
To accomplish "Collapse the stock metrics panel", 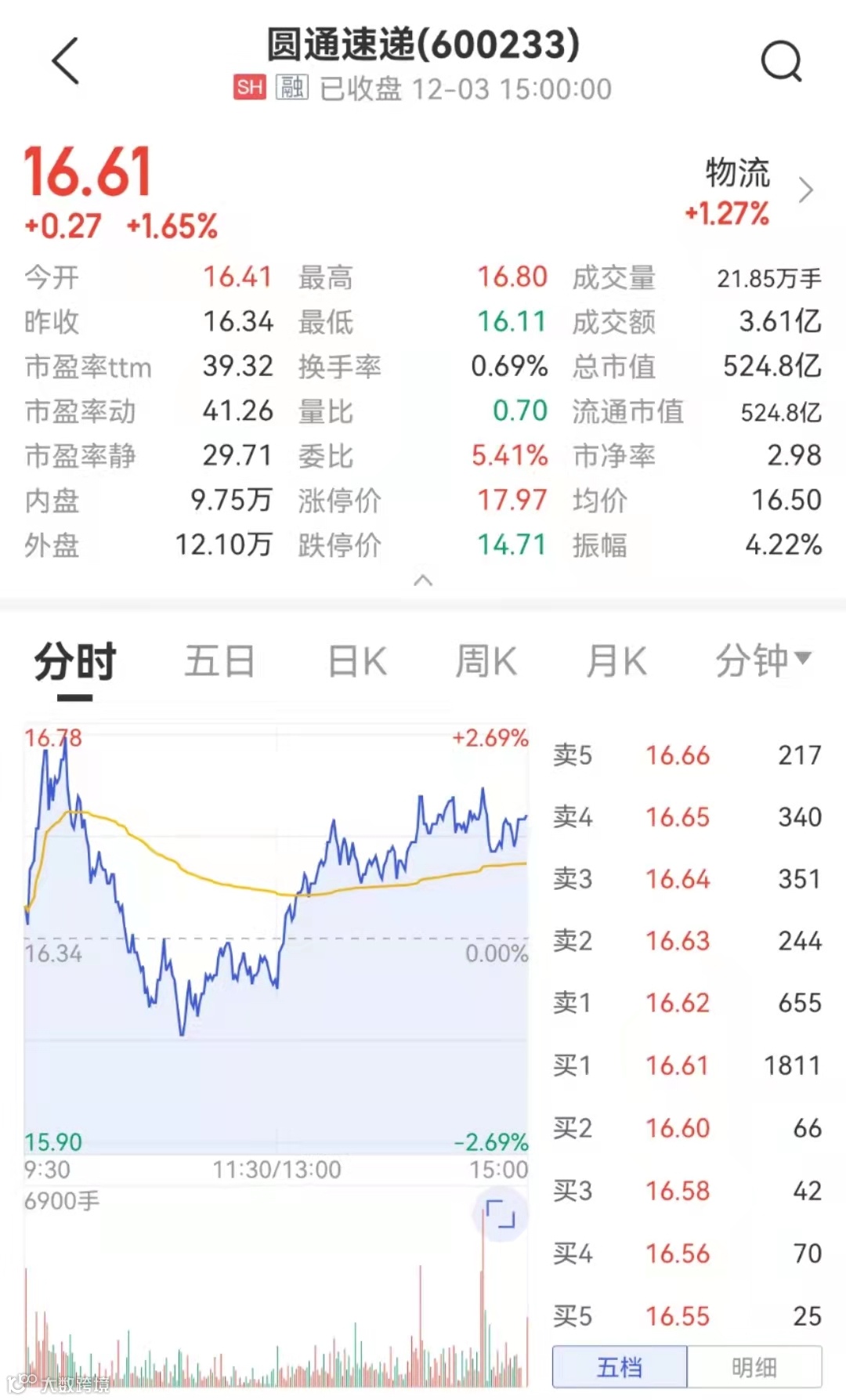I will pos(423,581).
